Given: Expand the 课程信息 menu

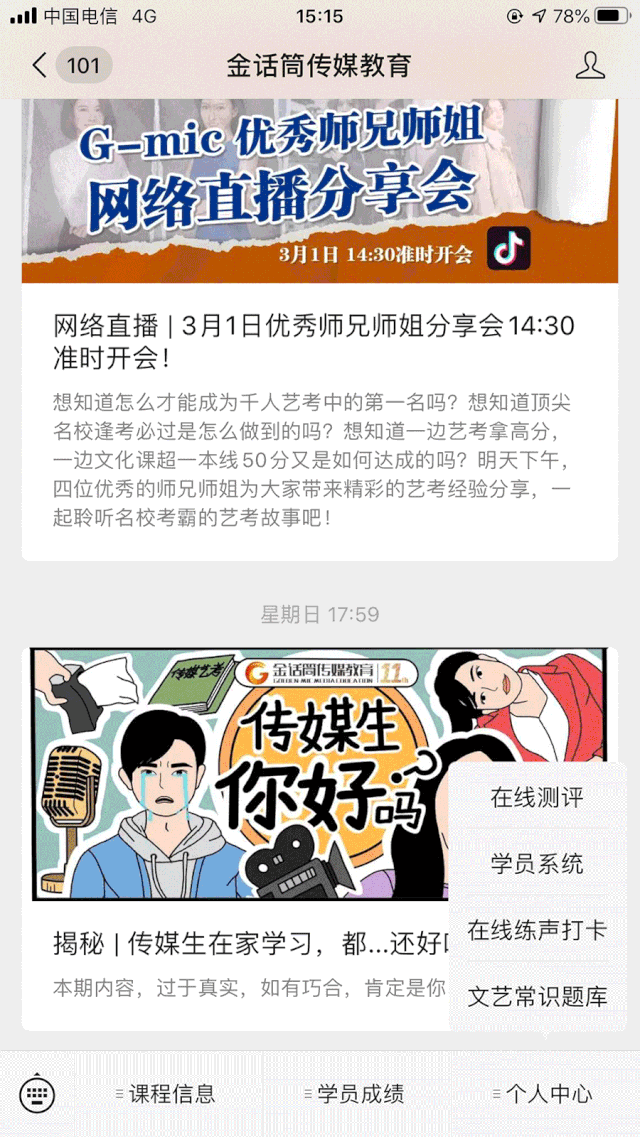Looking at the screenshot, I should (165, 1094).
